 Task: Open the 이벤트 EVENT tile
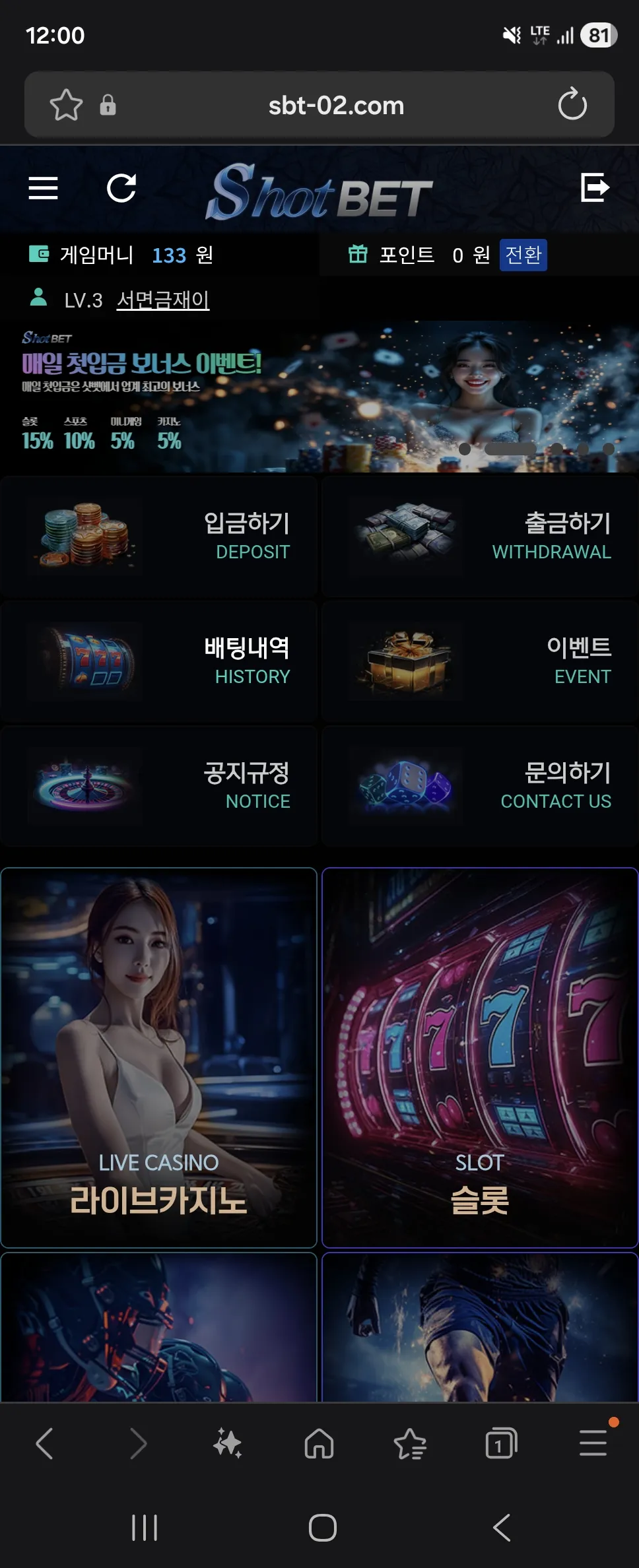click(x=480, y=661)
